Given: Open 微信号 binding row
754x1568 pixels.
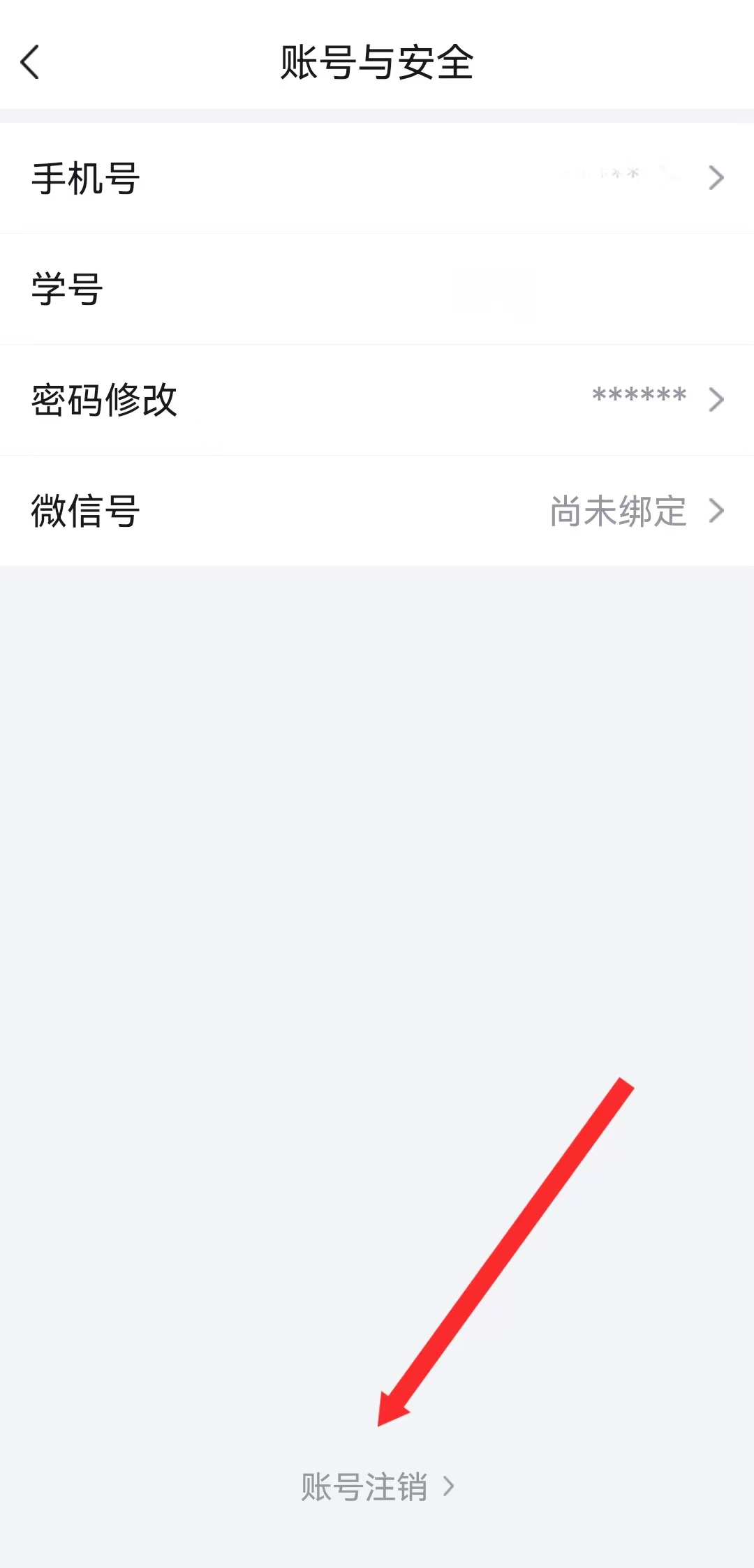Looking at the screenshot, I should (377, 511).
